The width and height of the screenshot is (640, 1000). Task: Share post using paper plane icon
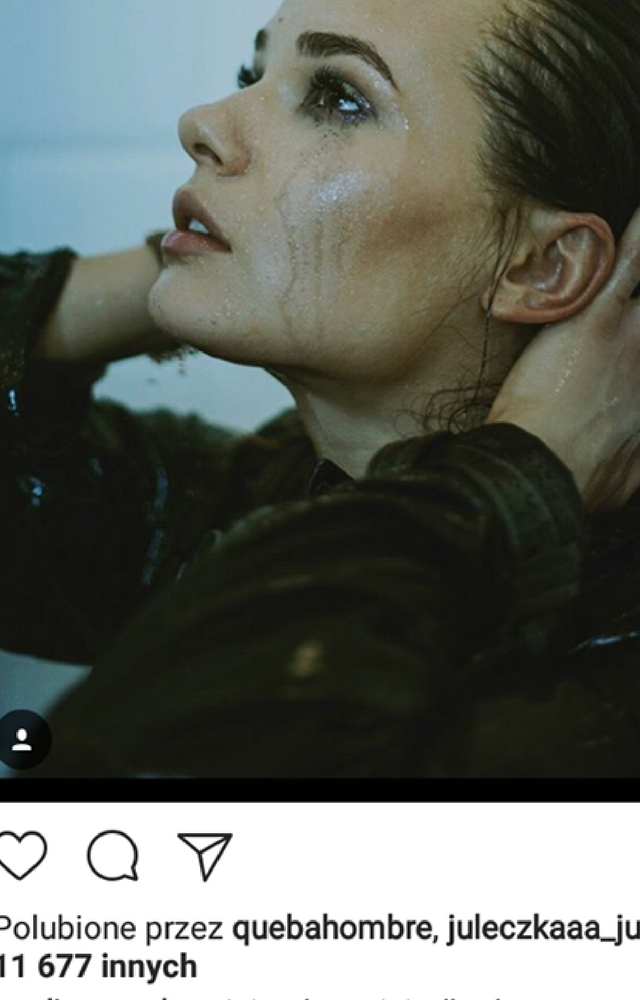click(205, 856)
